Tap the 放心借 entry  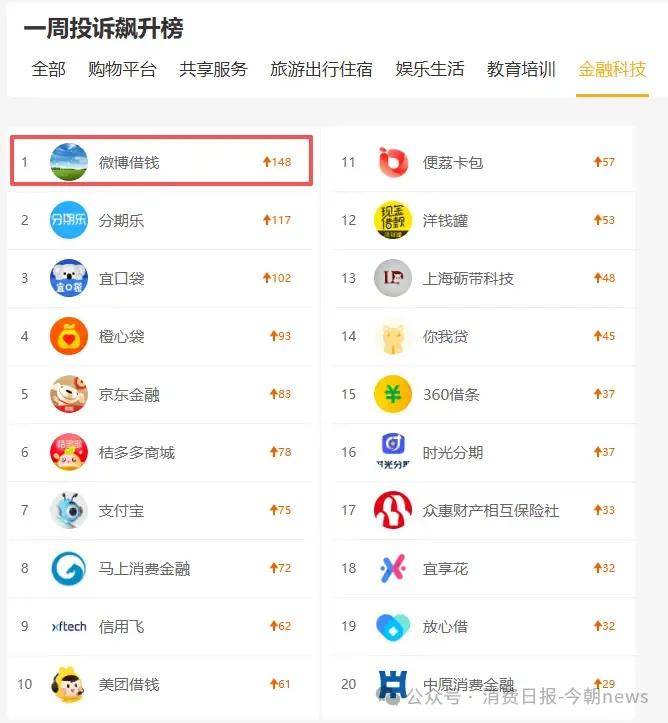(445, 626)
